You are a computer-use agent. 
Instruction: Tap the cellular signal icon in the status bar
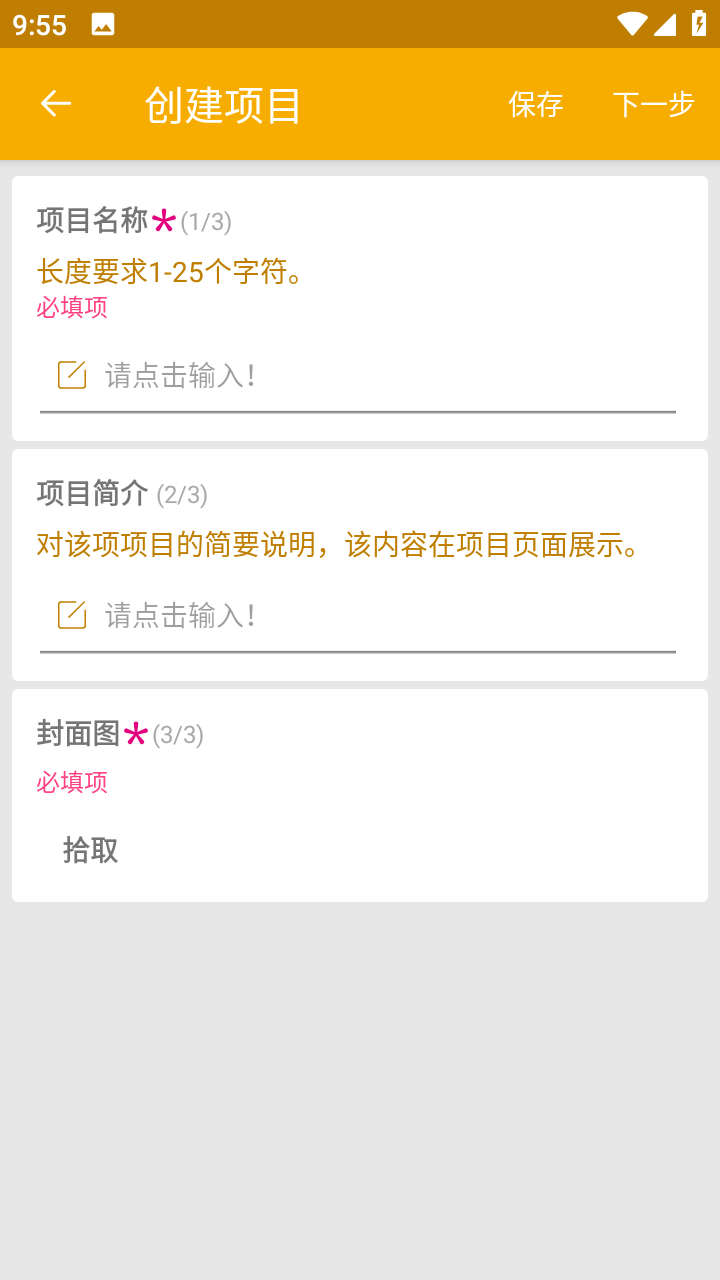[x=665, y=24]
